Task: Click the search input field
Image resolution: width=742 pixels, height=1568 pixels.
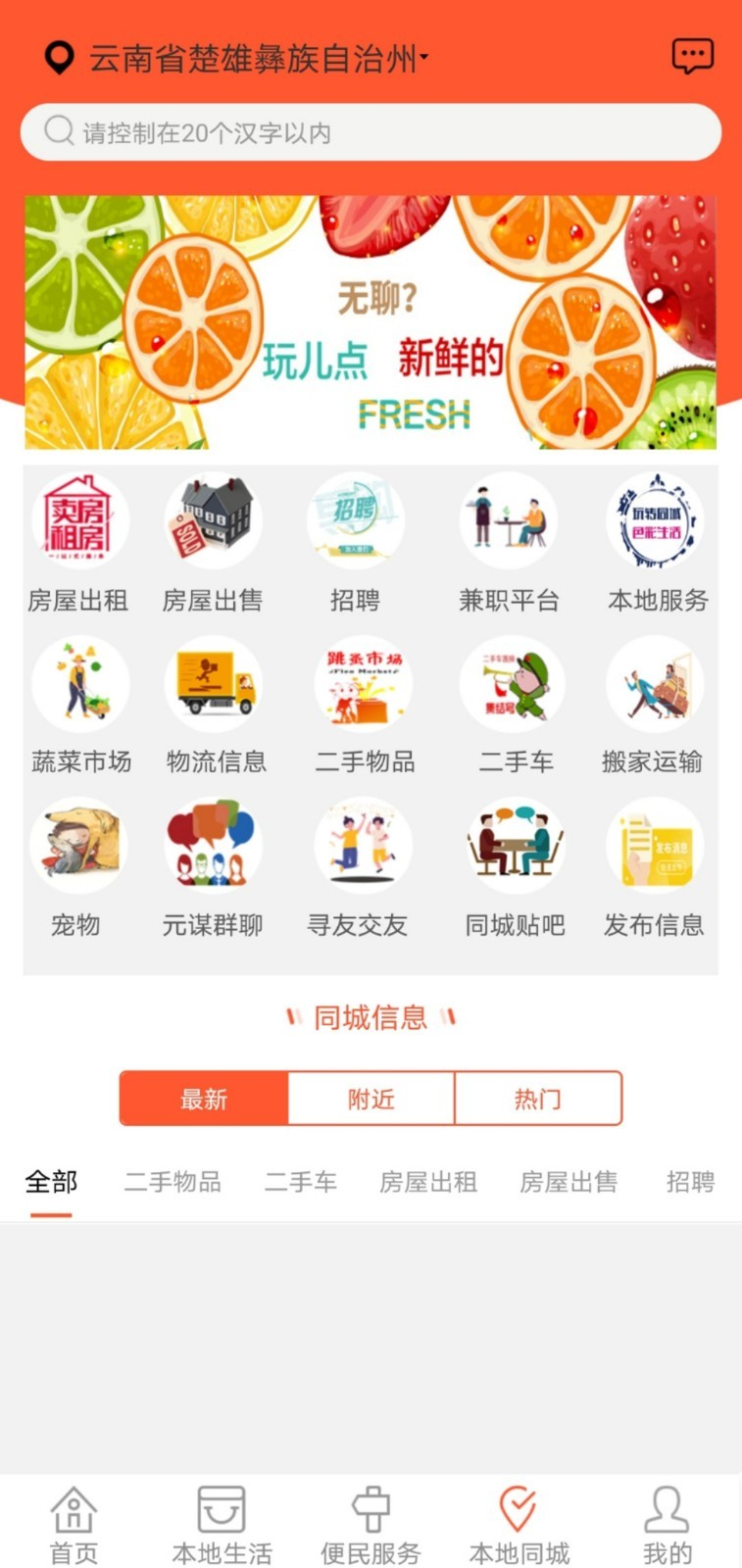Action: [371, 131]
